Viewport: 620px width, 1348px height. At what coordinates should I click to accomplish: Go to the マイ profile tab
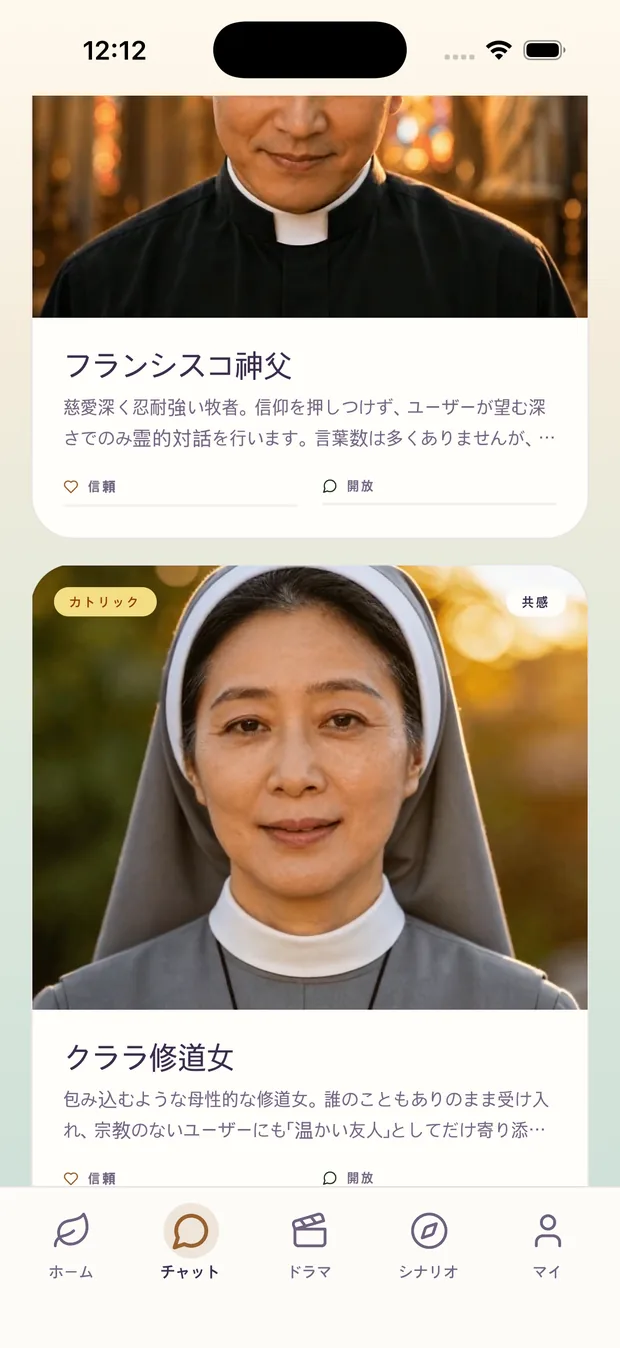547,1245
